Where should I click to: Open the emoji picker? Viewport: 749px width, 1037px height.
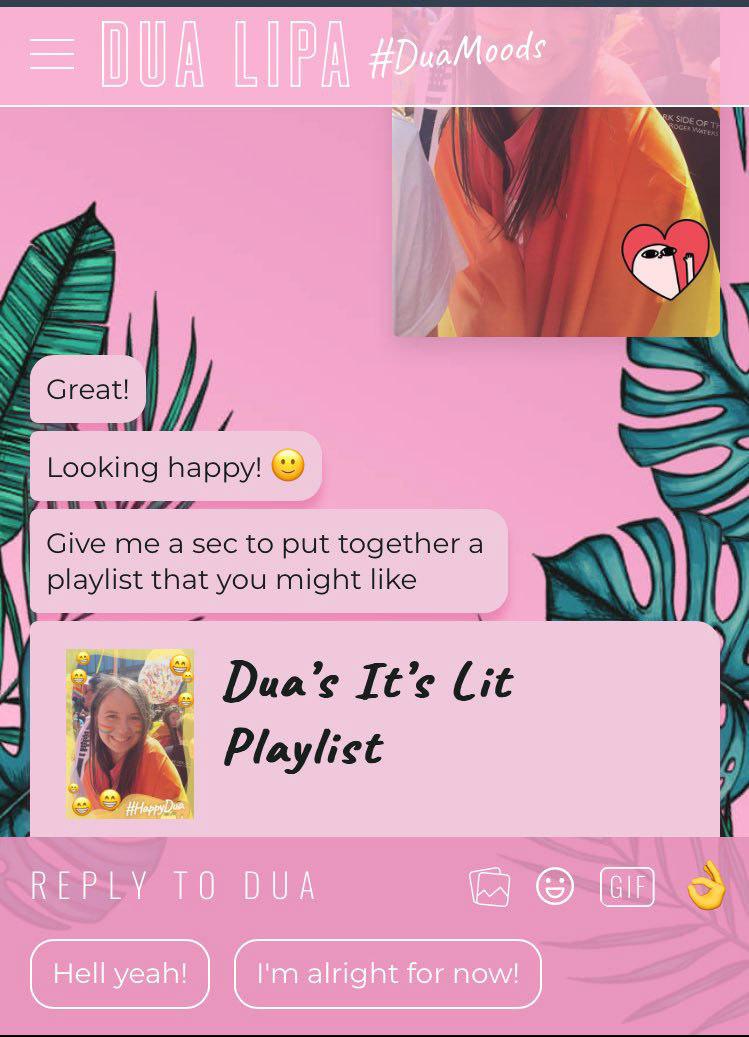pyautogui.click(x=555, y=886)
